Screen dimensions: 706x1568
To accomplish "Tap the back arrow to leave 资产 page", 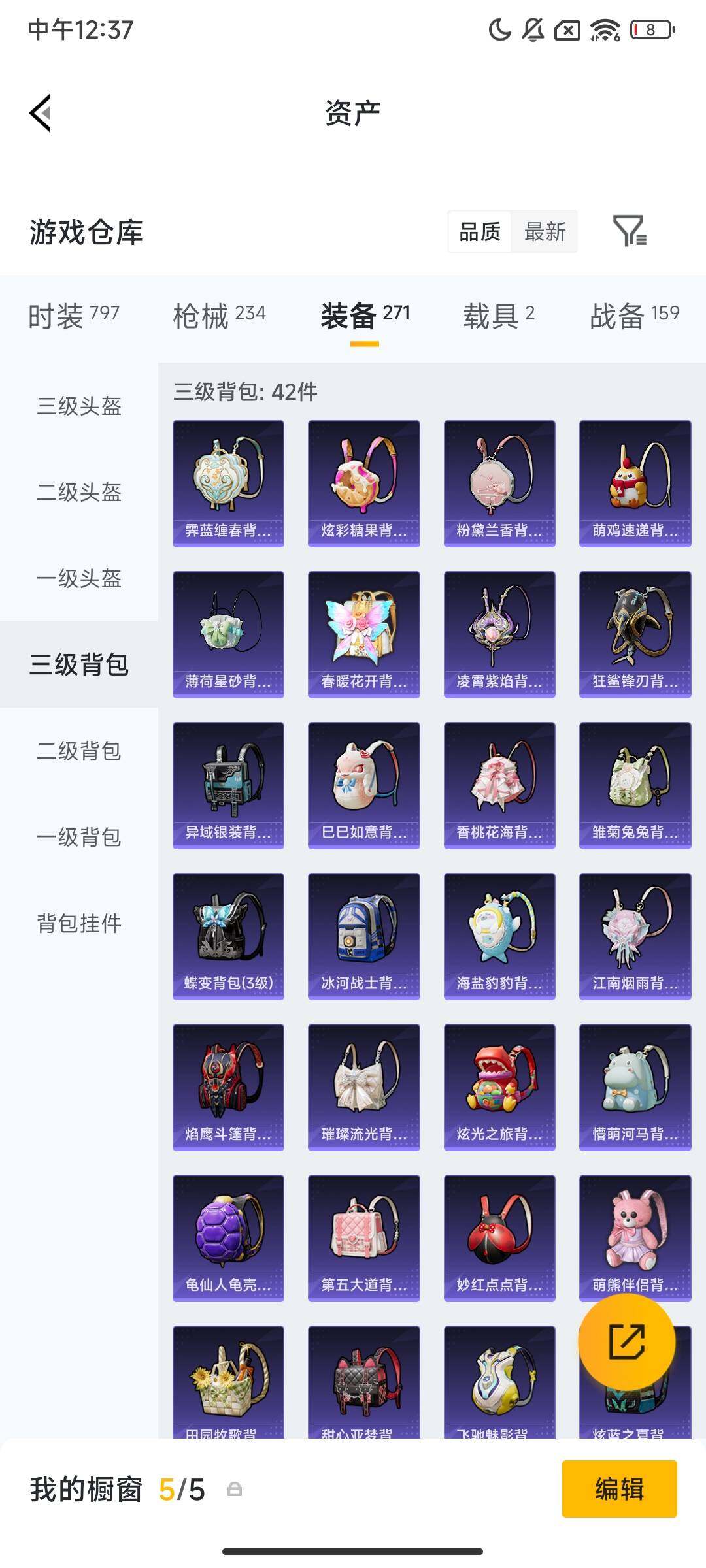I will pos(41,112).
